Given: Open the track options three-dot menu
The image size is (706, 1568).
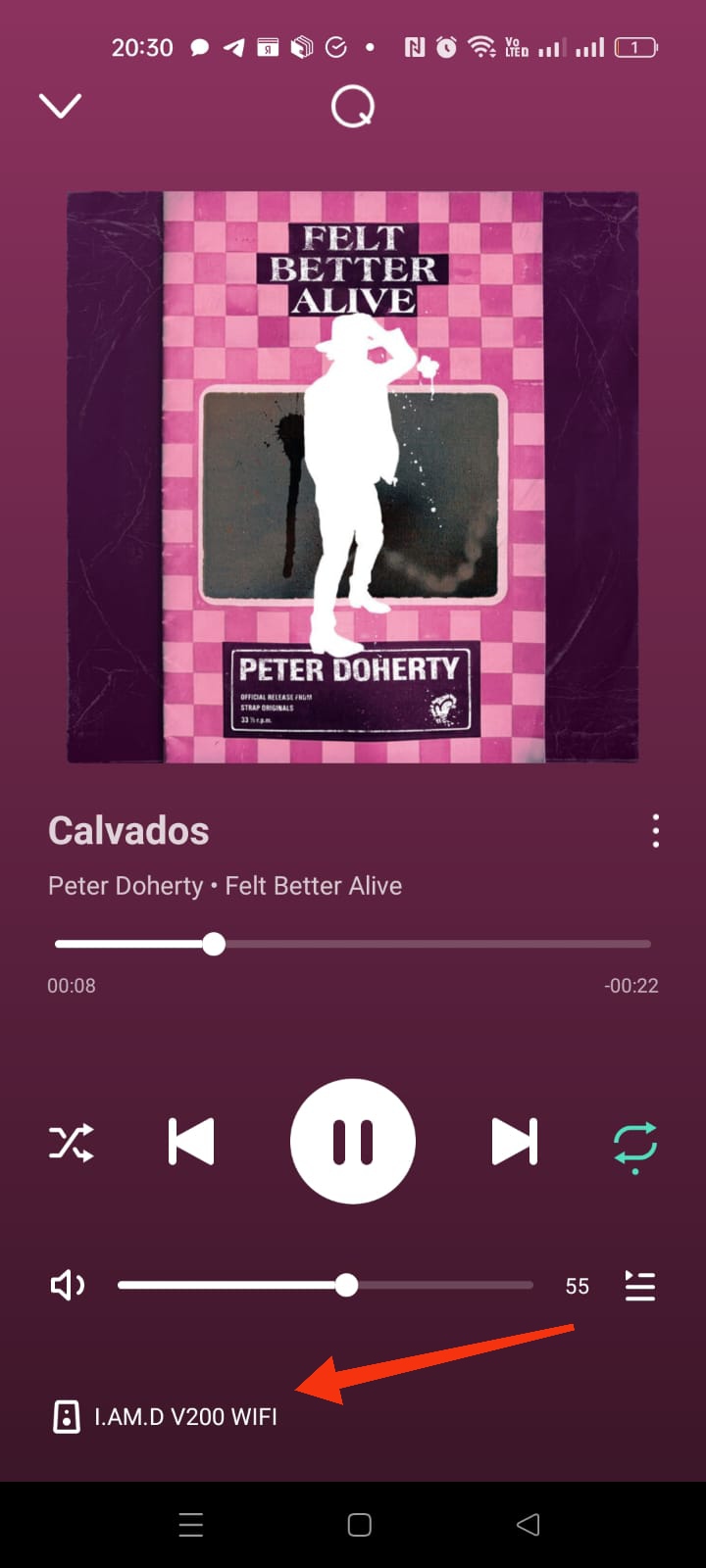Looking at the screenshot, I should pyautogui.click(x=655, y=831).
